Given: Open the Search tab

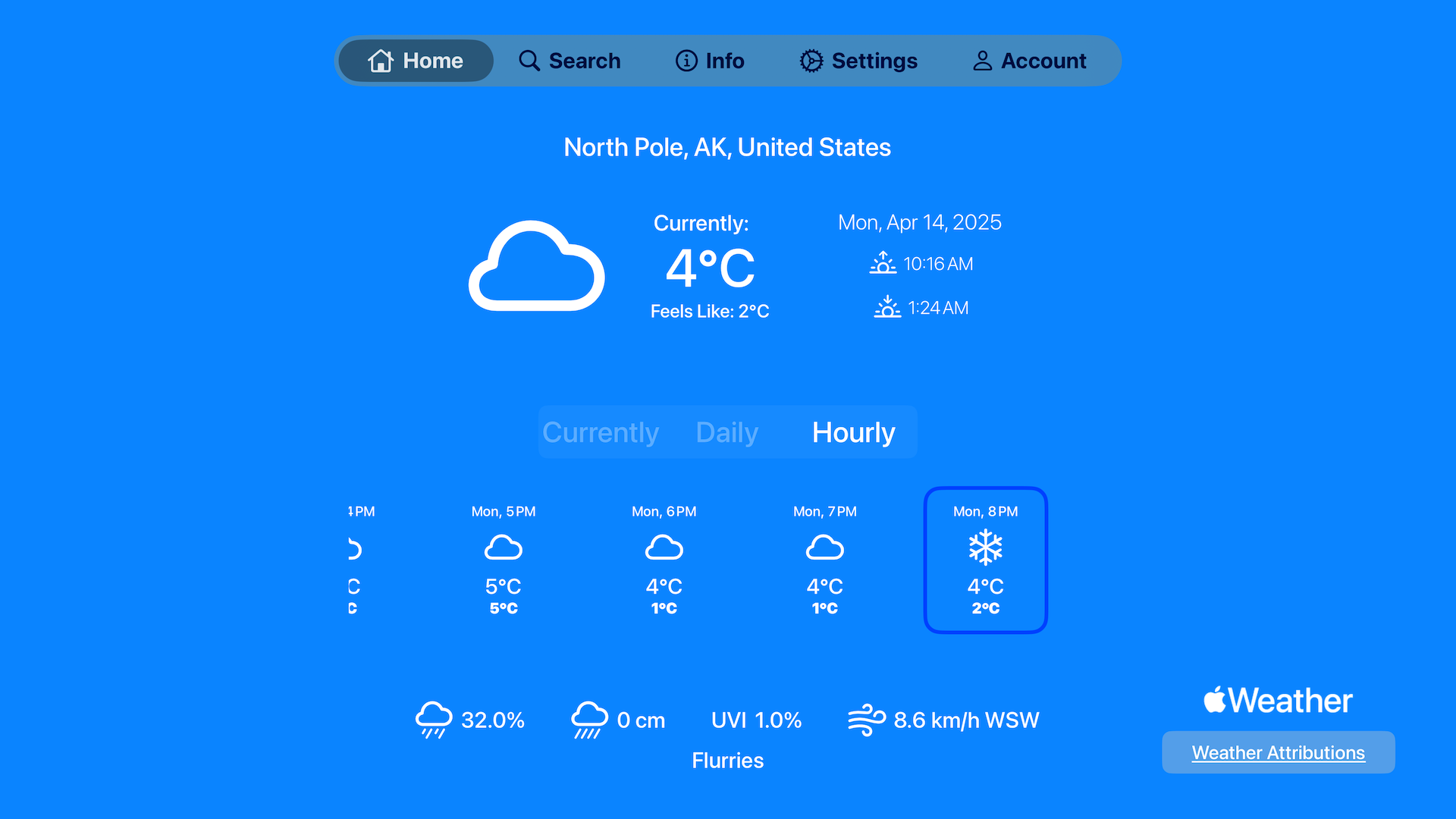Looking at the screenshot, I should [570, 61].
